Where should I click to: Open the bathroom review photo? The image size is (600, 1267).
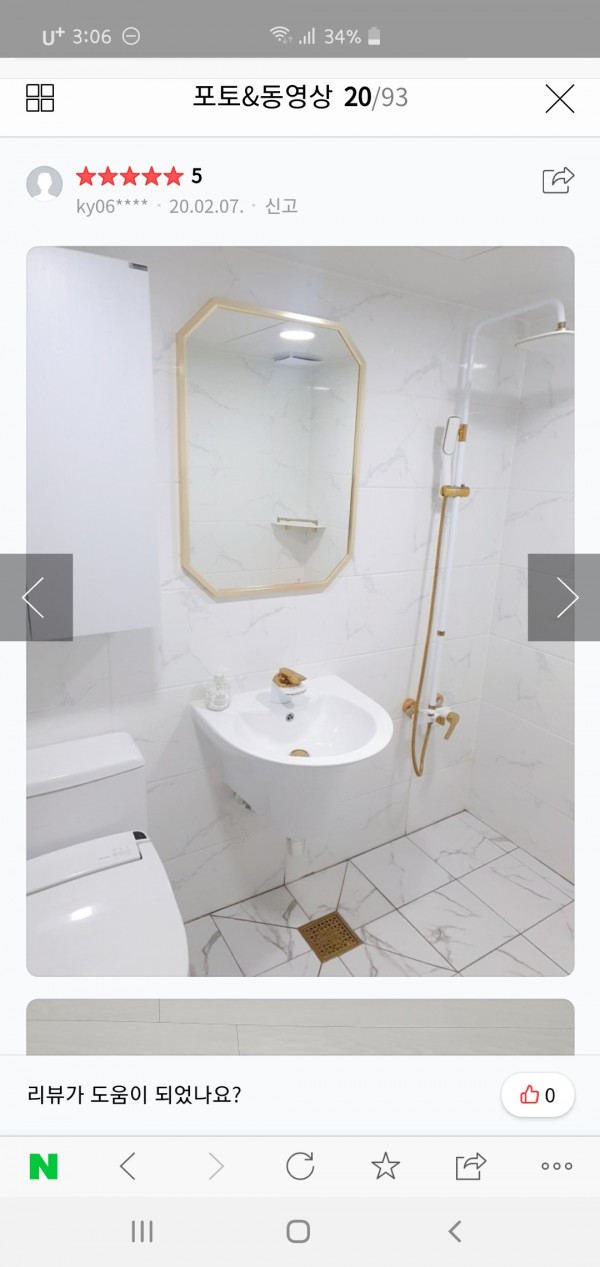tap(300, 610)
